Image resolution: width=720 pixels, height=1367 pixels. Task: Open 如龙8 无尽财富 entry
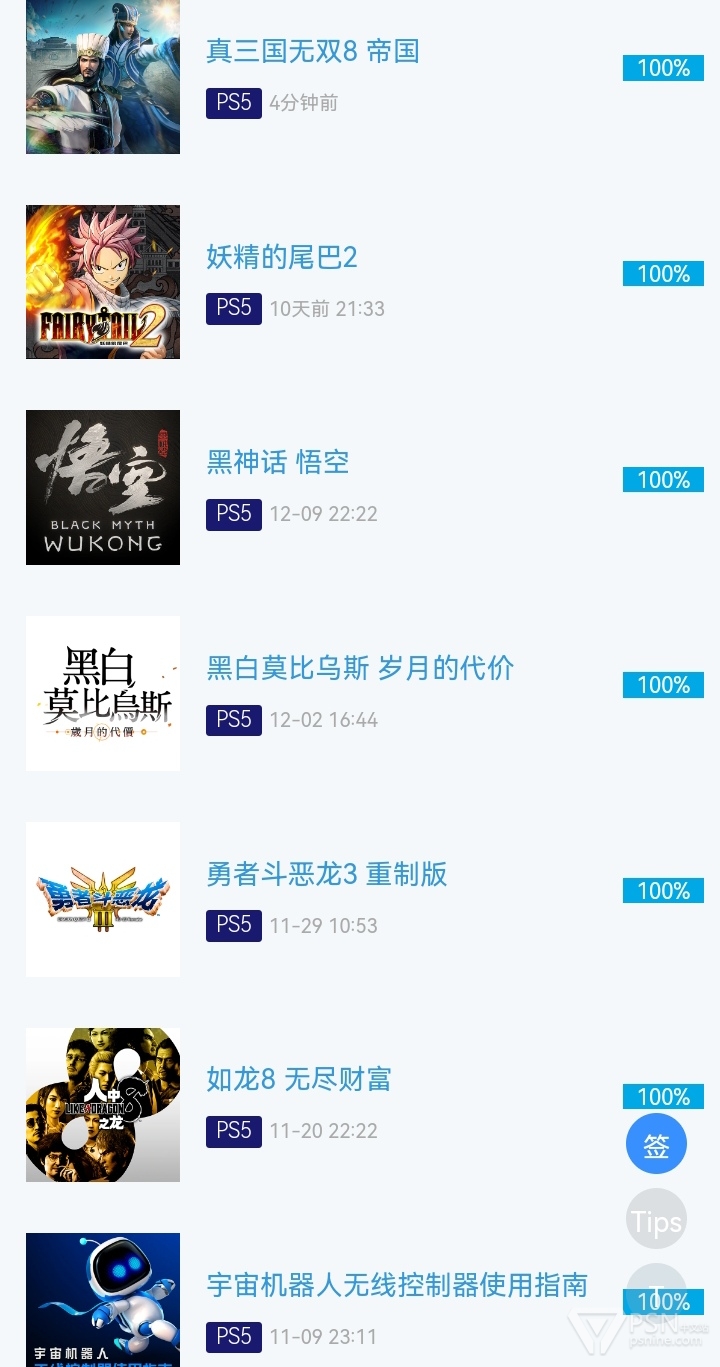pyautogui.click(x=299, y=1079)
